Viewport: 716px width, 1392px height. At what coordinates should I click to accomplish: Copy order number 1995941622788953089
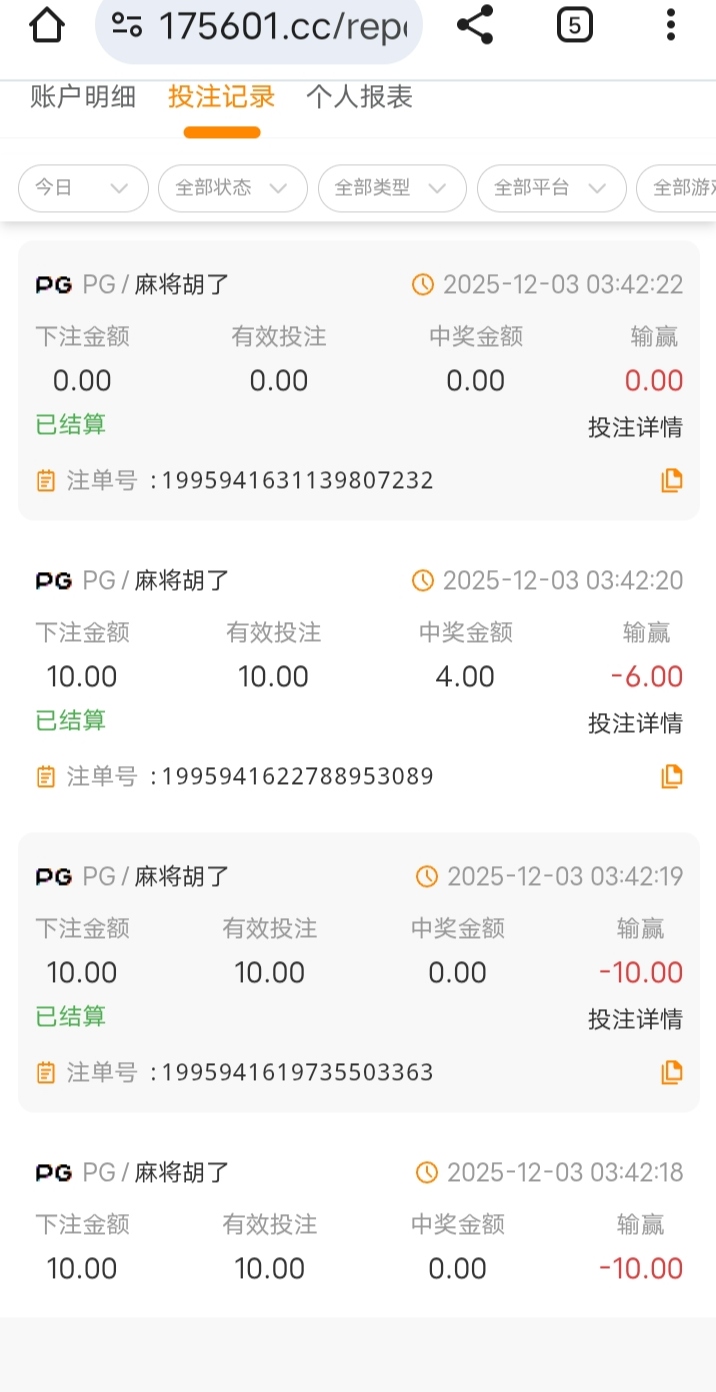click(672, 776)
